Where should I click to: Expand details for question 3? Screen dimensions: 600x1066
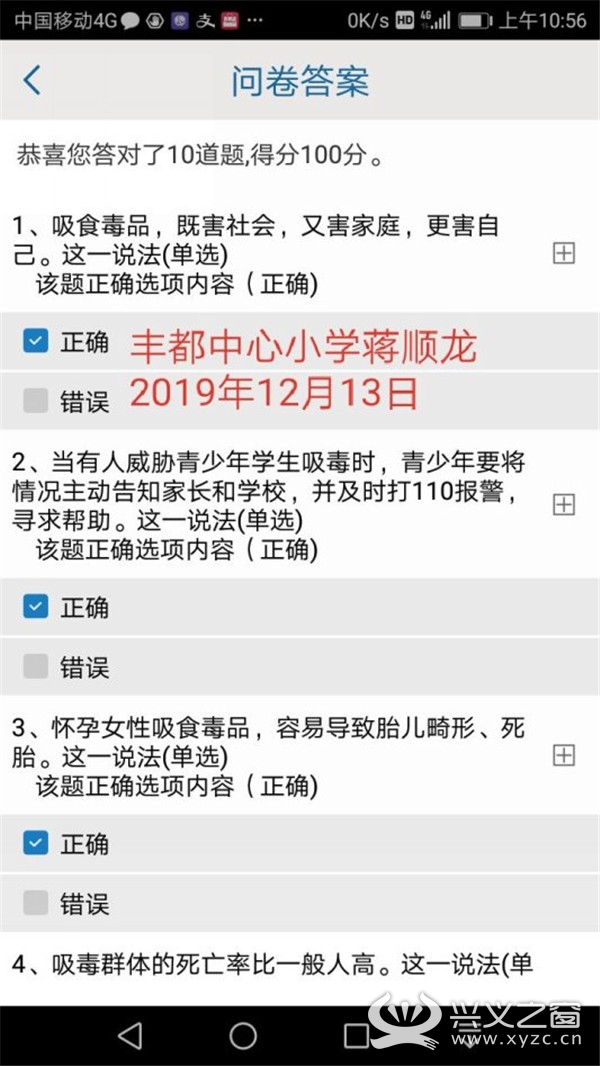tap(563, 755)
